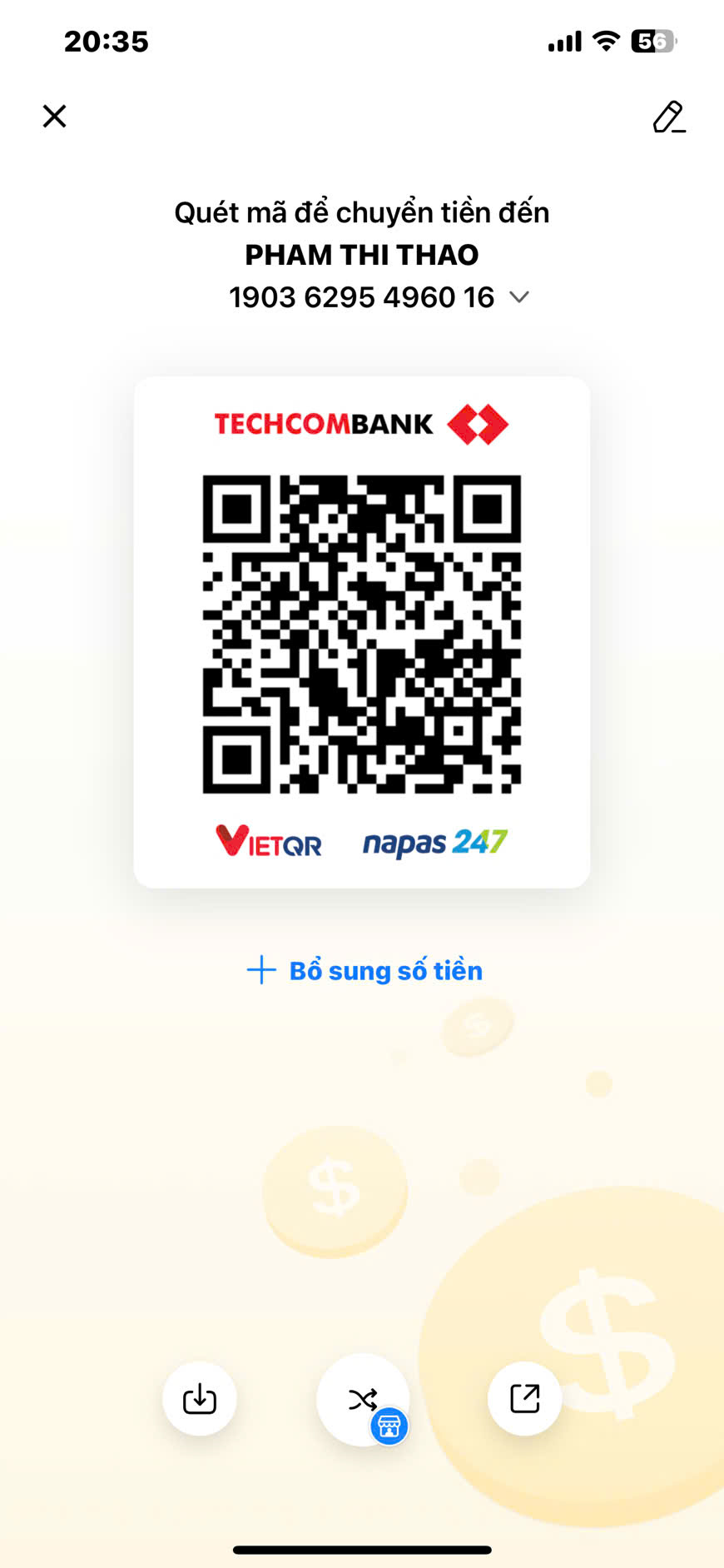
Task: Tap the shuffle merchant QR button
Action: (363, 1400)
